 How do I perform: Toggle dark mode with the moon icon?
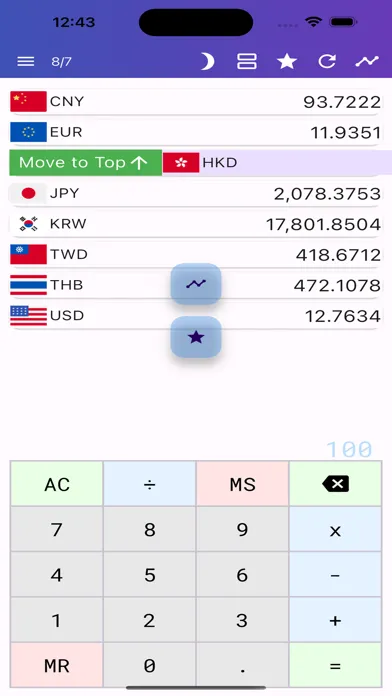207,61
